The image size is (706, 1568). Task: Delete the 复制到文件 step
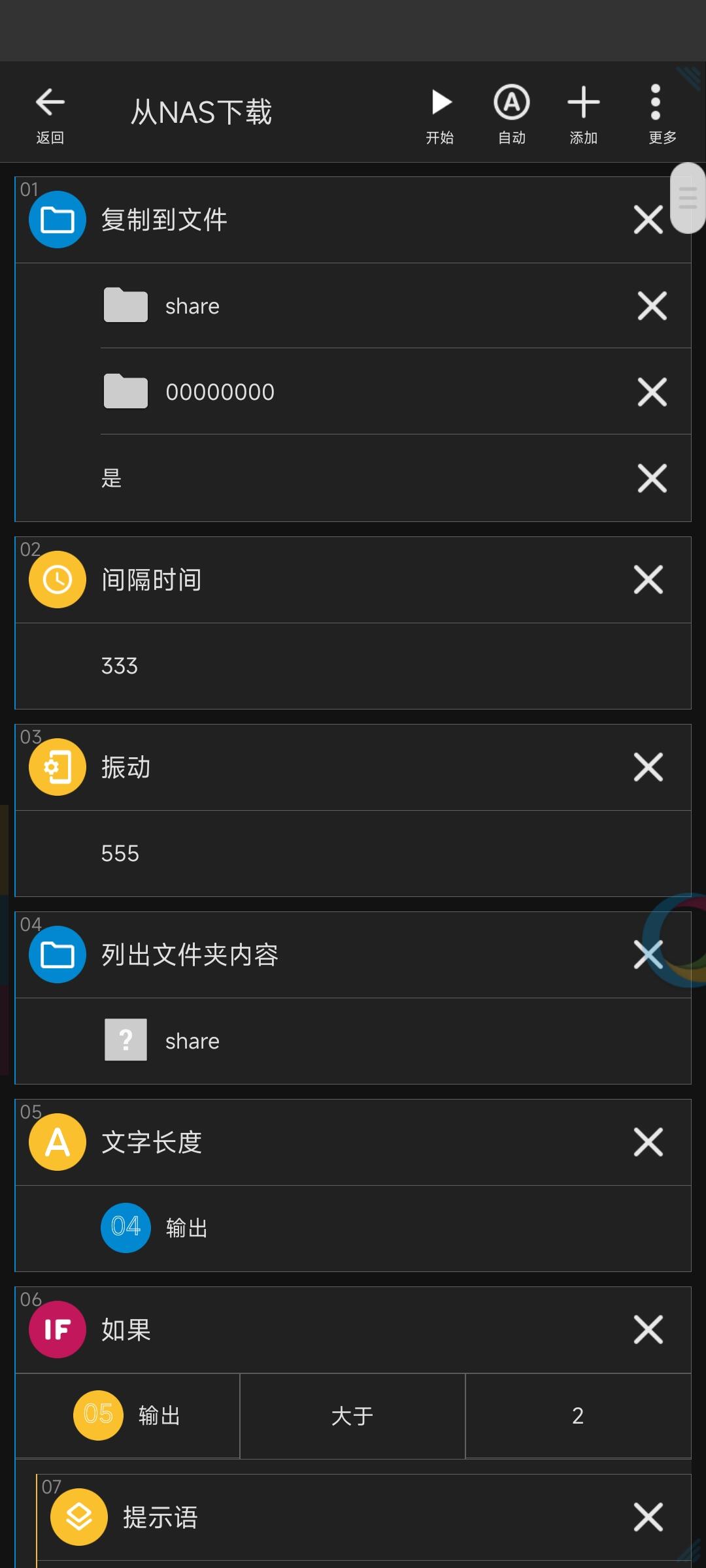(x=648, y=220)
